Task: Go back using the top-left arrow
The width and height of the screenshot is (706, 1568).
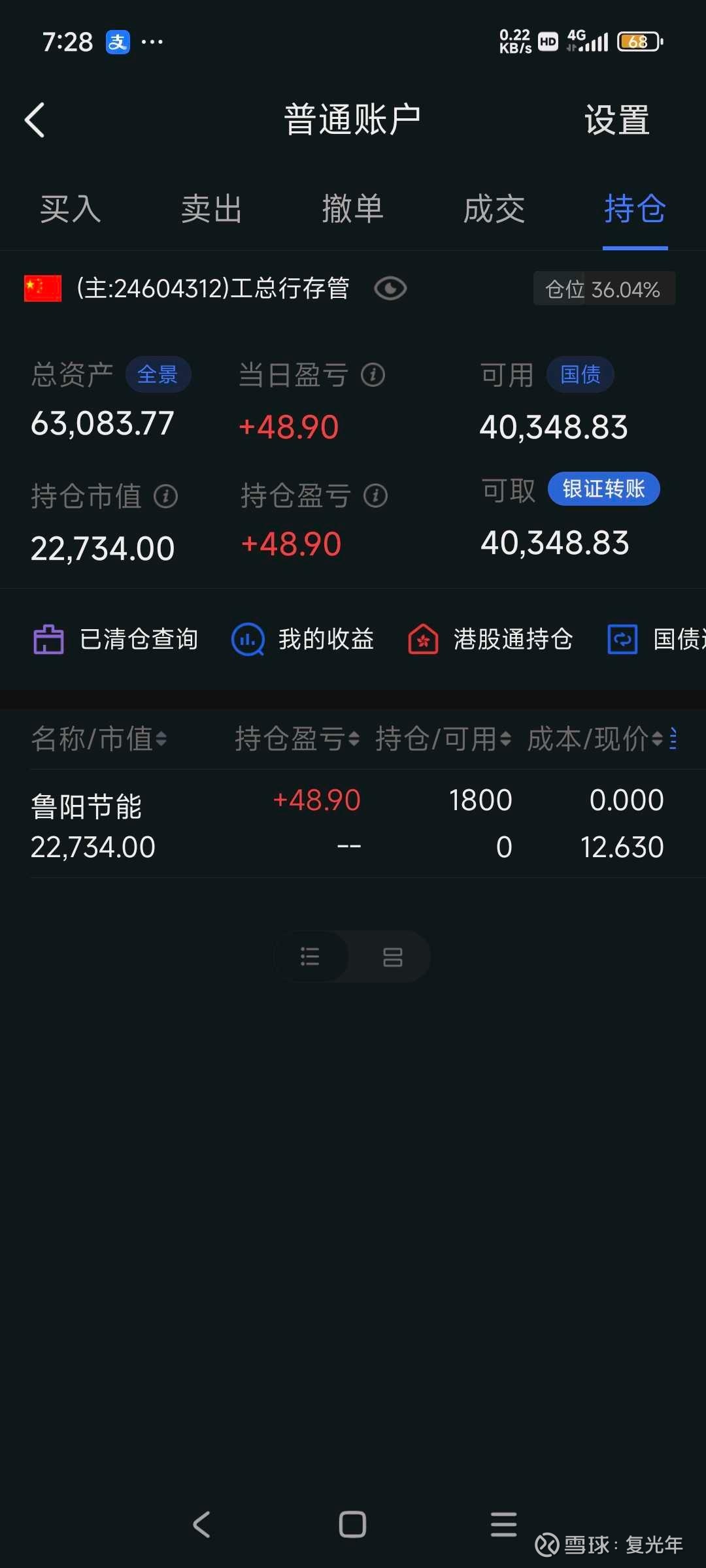Action: point(35,120)
